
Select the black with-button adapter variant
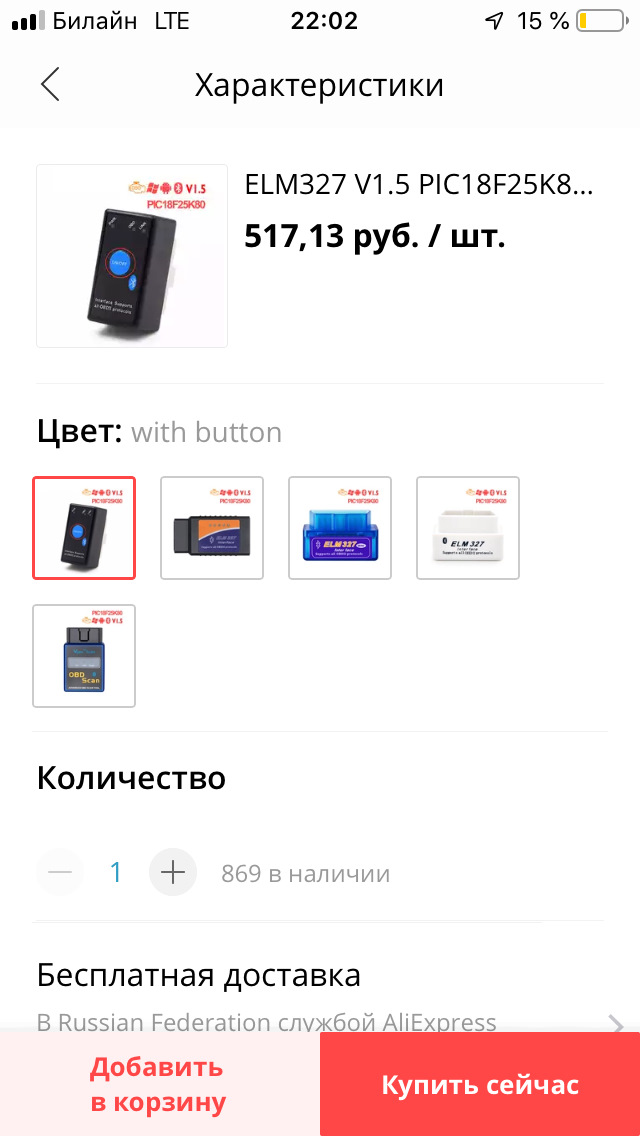point(84,528)
